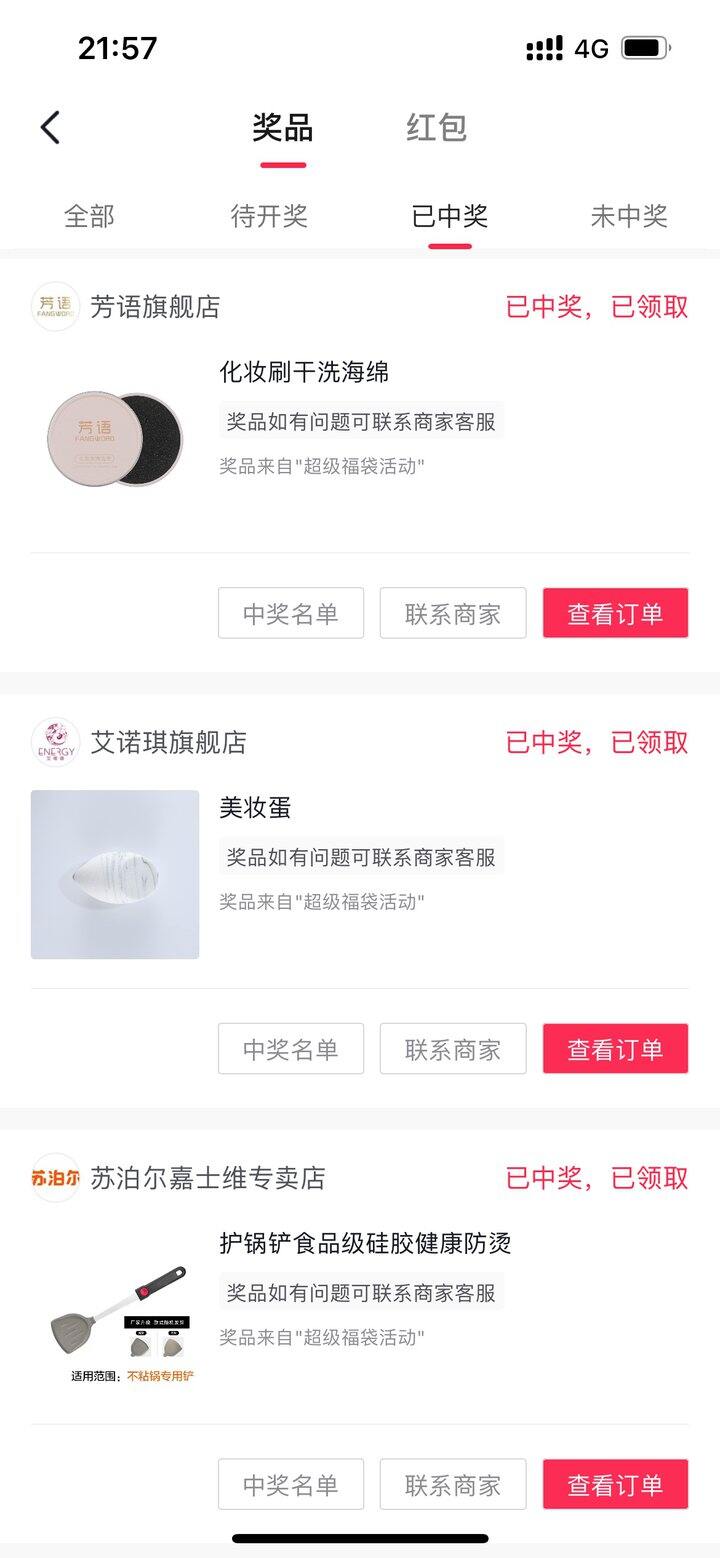Tap the 艾诺琪旗舰店 circular store logo
720x1558 pixels.
tap(54, 743)
